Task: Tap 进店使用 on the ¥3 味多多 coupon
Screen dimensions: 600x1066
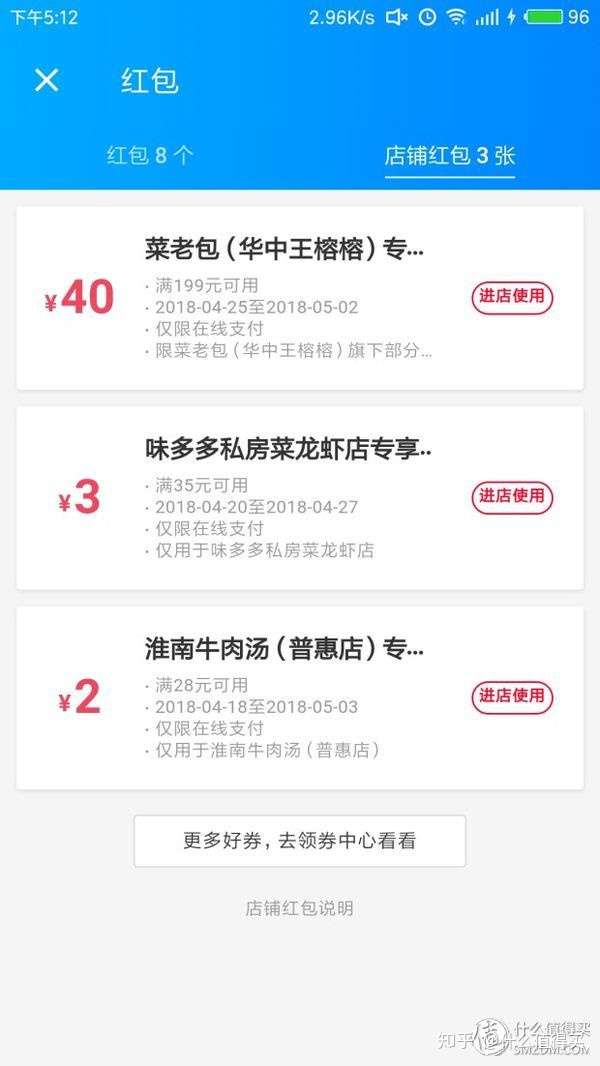Action: tap(512, 496)
